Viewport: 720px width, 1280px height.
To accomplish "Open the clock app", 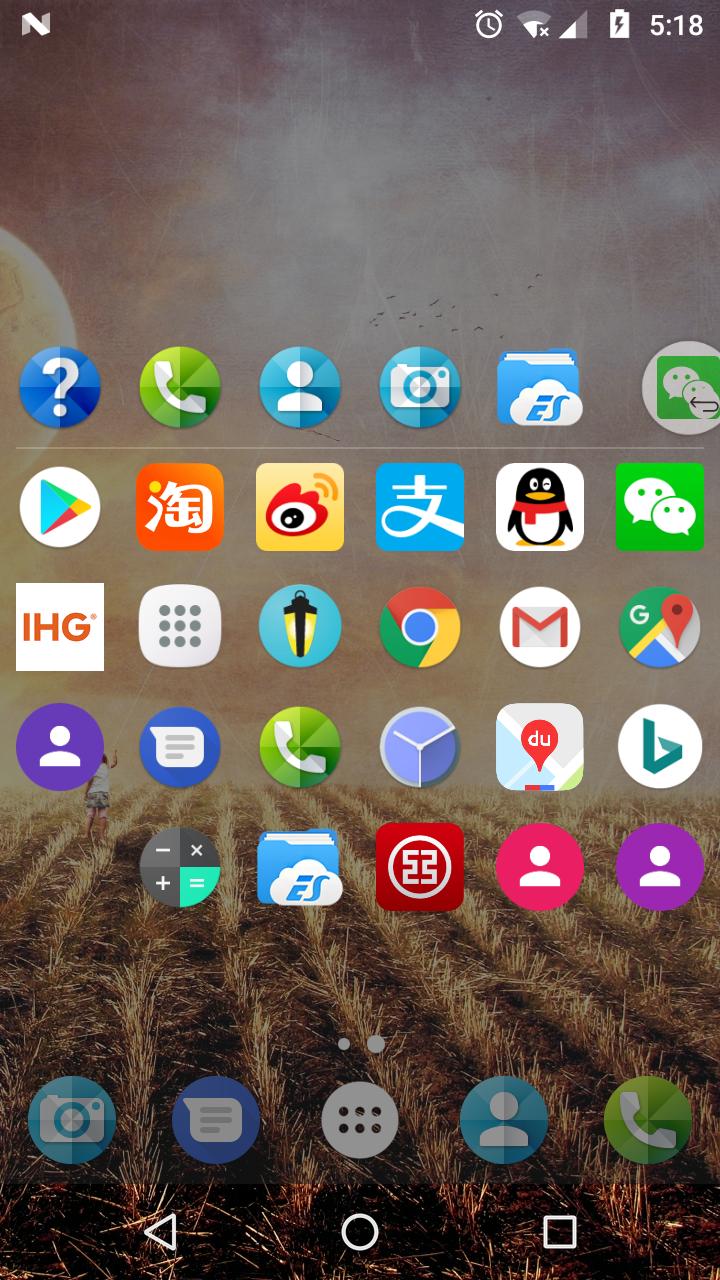I will click(x=420, y=747).
